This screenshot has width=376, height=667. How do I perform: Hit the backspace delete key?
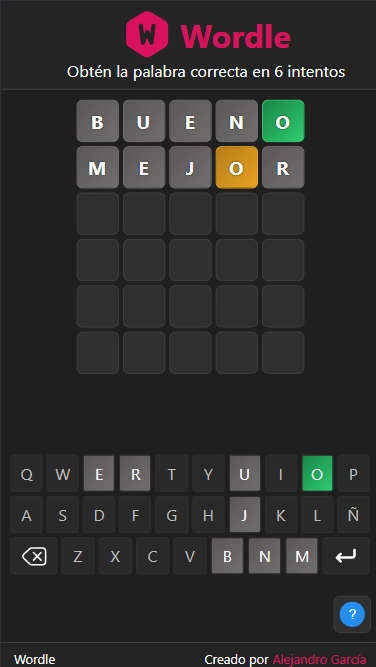[x=34, y=556]
